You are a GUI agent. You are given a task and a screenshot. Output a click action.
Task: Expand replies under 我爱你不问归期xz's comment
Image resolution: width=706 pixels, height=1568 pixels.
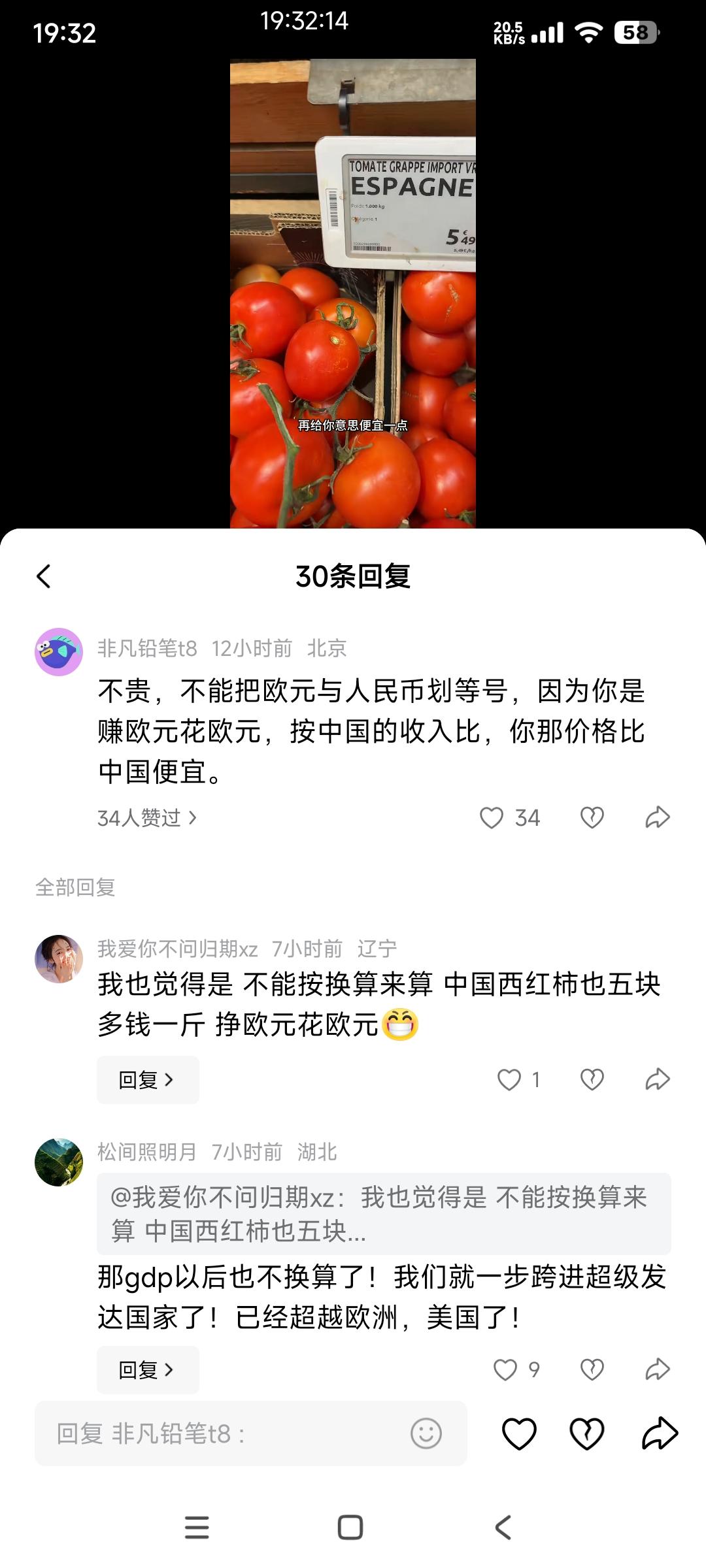click(x=147, y=1079)
